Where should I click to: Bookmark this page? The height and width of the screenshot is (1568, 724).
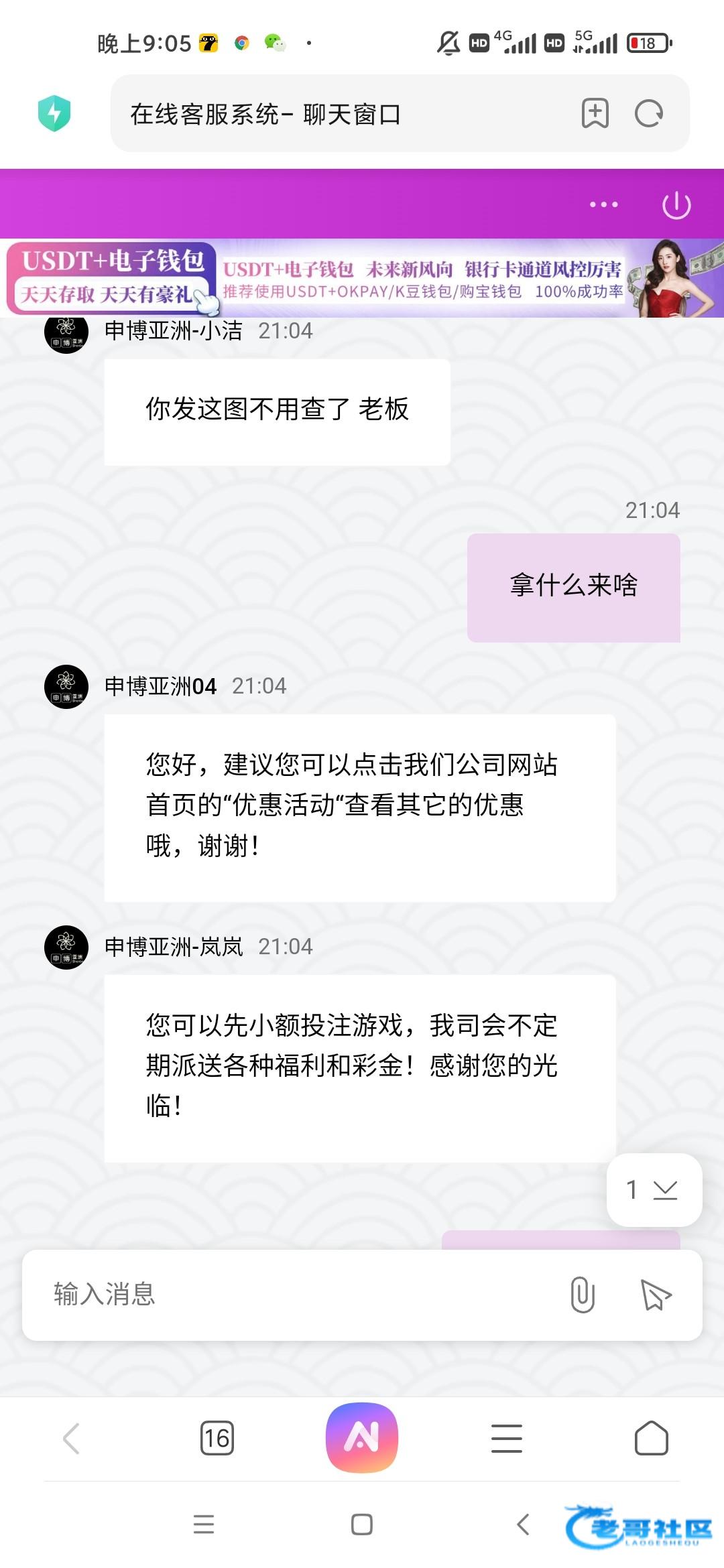click(x=595, y=113)
